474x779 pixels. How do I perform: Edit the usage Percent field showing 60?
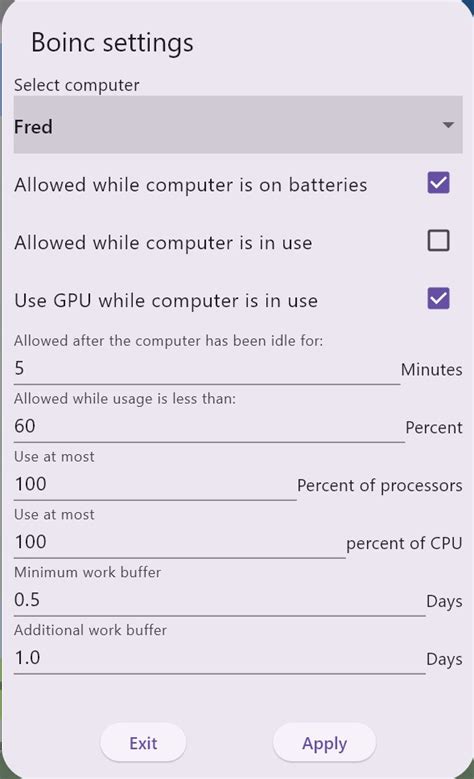click(x=209, y=427)
